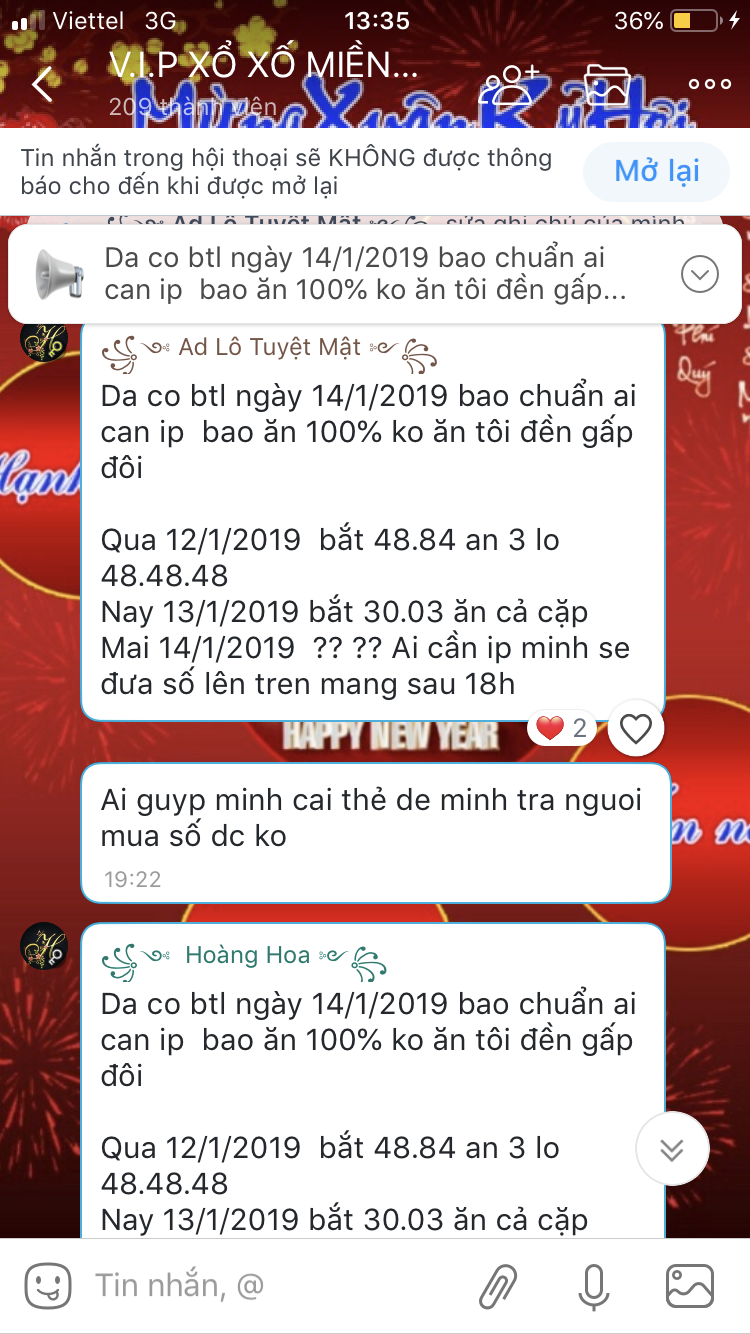Open the sticker and emoji picker

point(47,1286)
